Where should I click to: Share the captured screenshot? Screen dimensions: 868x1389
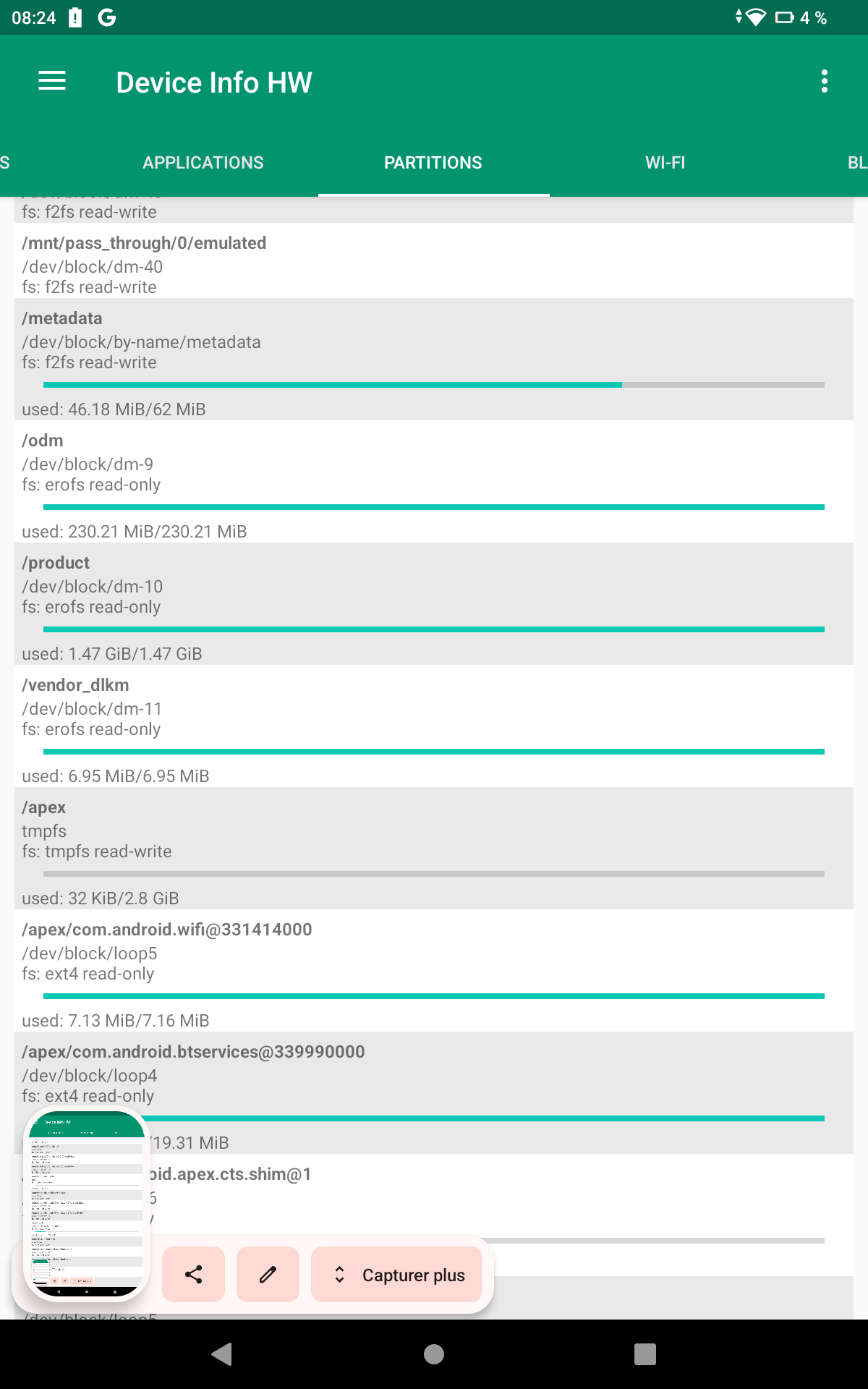193,1275
